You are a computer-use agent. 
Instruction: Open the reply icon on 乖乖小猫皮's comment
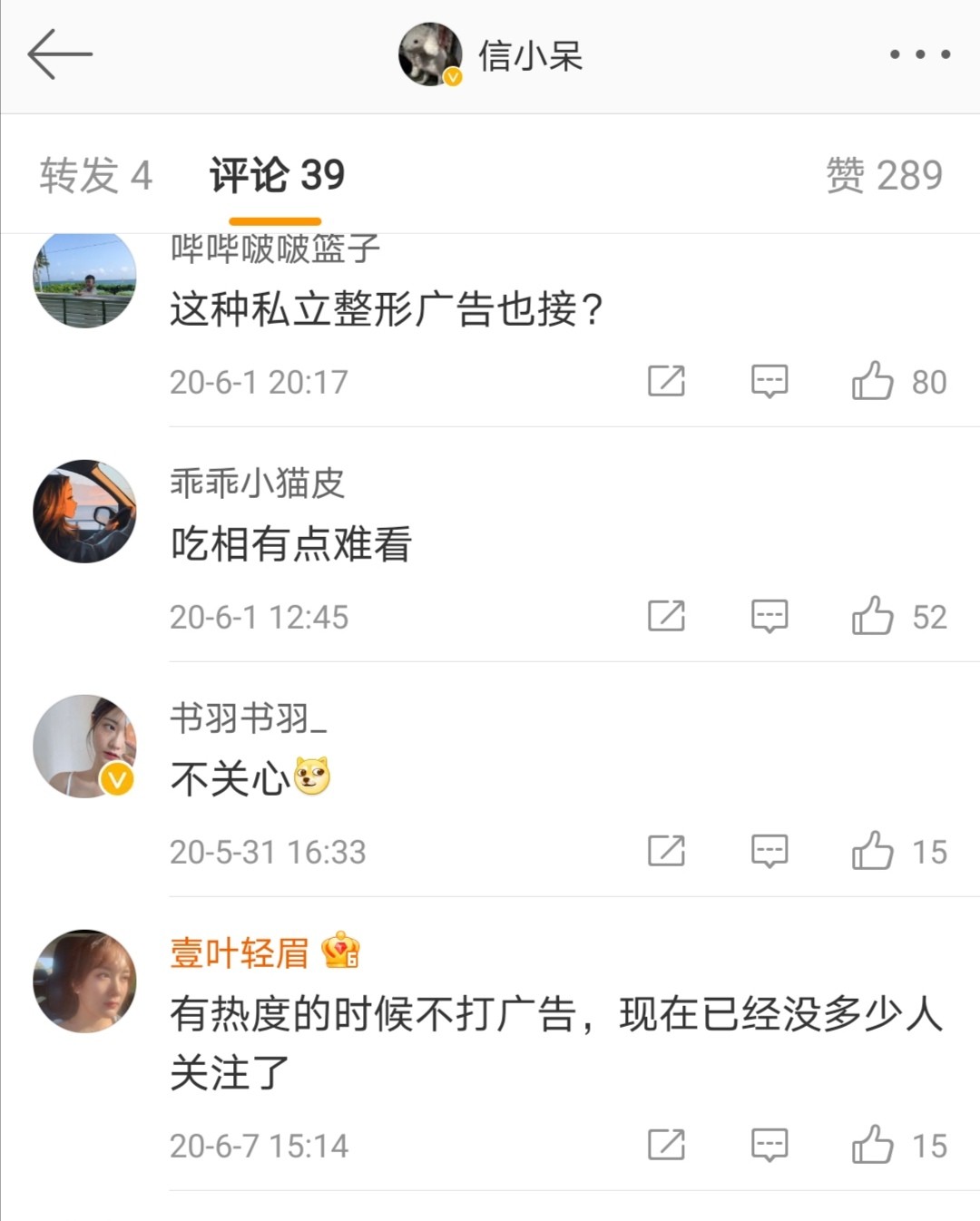(769, 616)
